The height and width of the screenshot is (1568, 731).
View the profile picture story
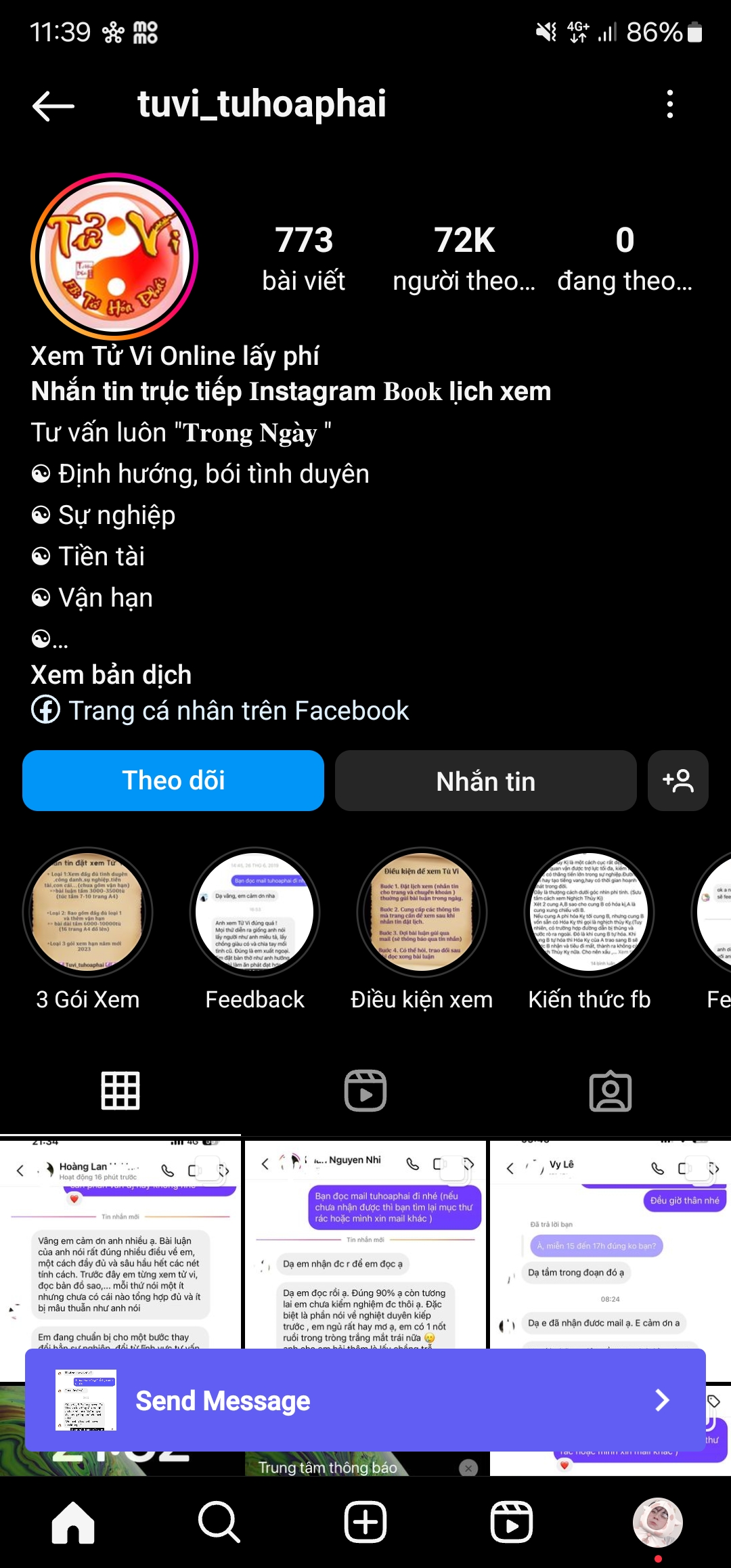click(x=114, y=257)
